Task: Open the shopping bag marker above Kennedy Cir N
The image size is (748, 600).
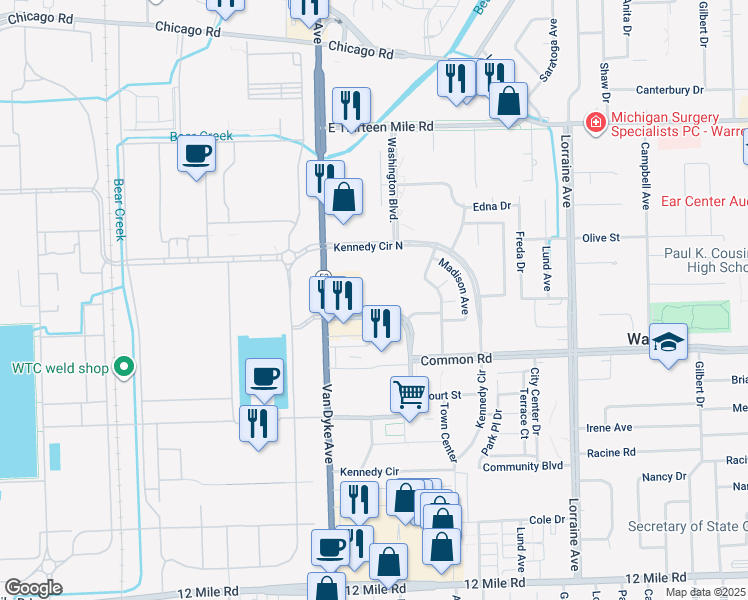Action: click(343, 201)
